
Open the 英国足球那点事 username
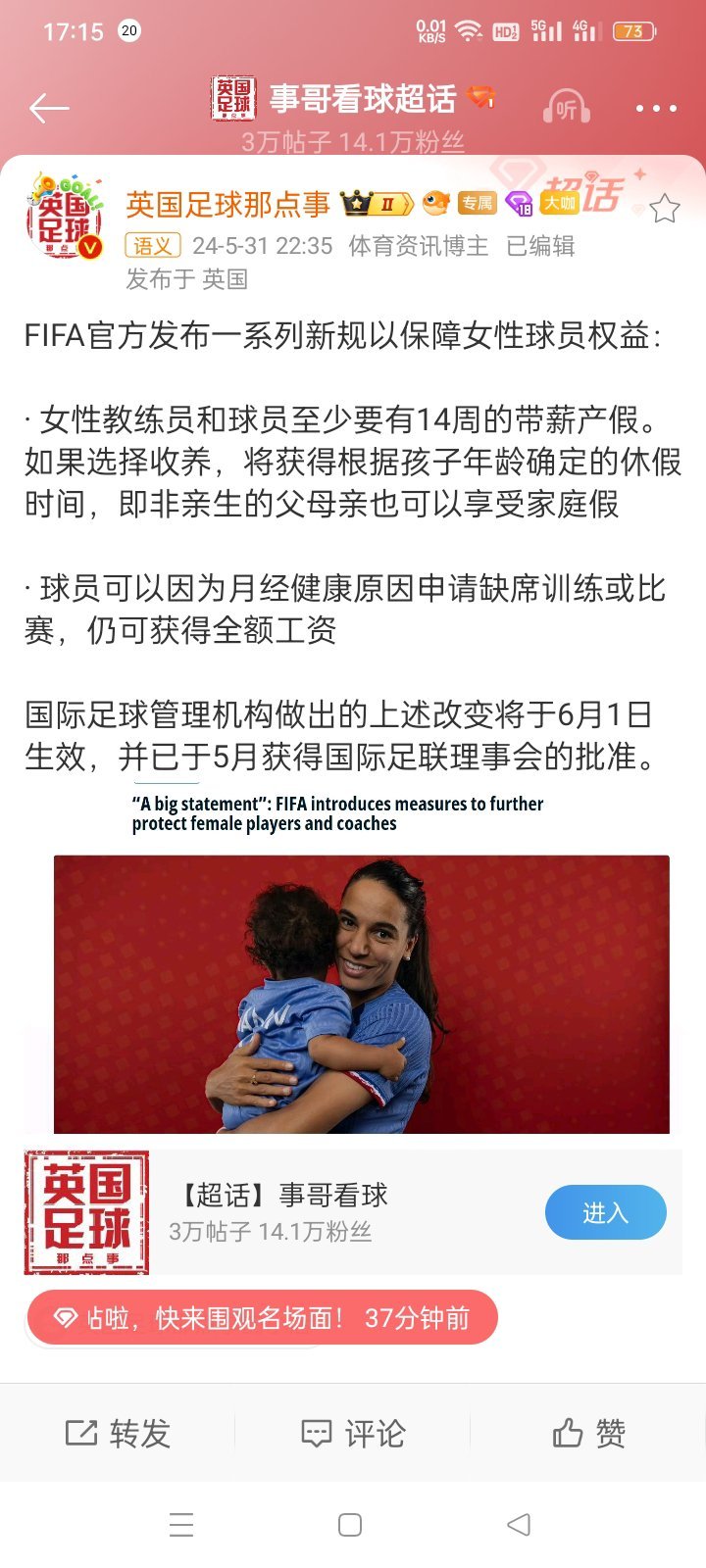(228, 204)
